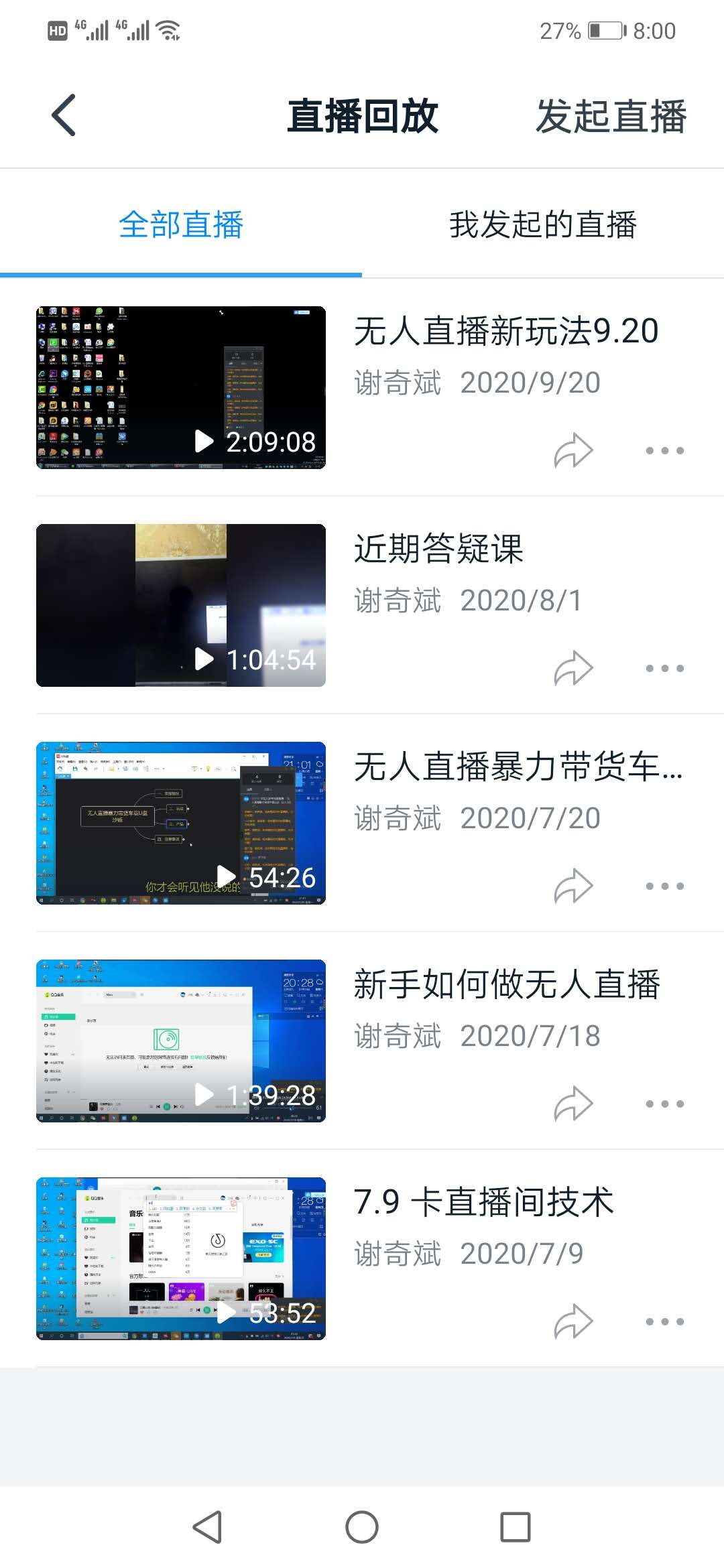724x1568 pixels.
Task: Share the 无人直播新玩法9.20 replay
Action: point(573,450)
